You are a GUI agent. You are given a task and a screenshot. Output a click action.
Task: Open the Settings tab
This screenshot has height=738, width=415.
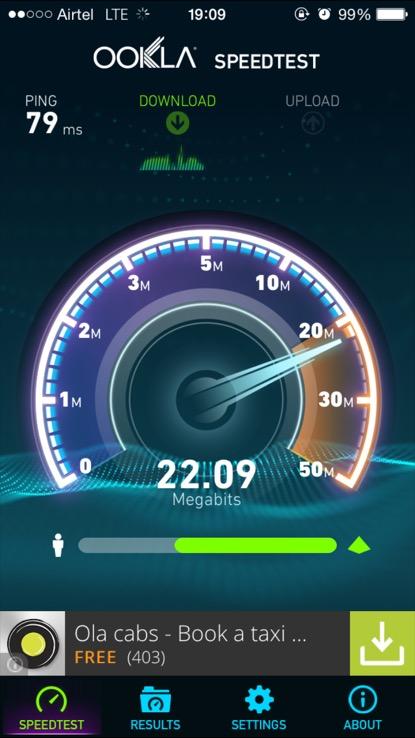coord(259,708)
